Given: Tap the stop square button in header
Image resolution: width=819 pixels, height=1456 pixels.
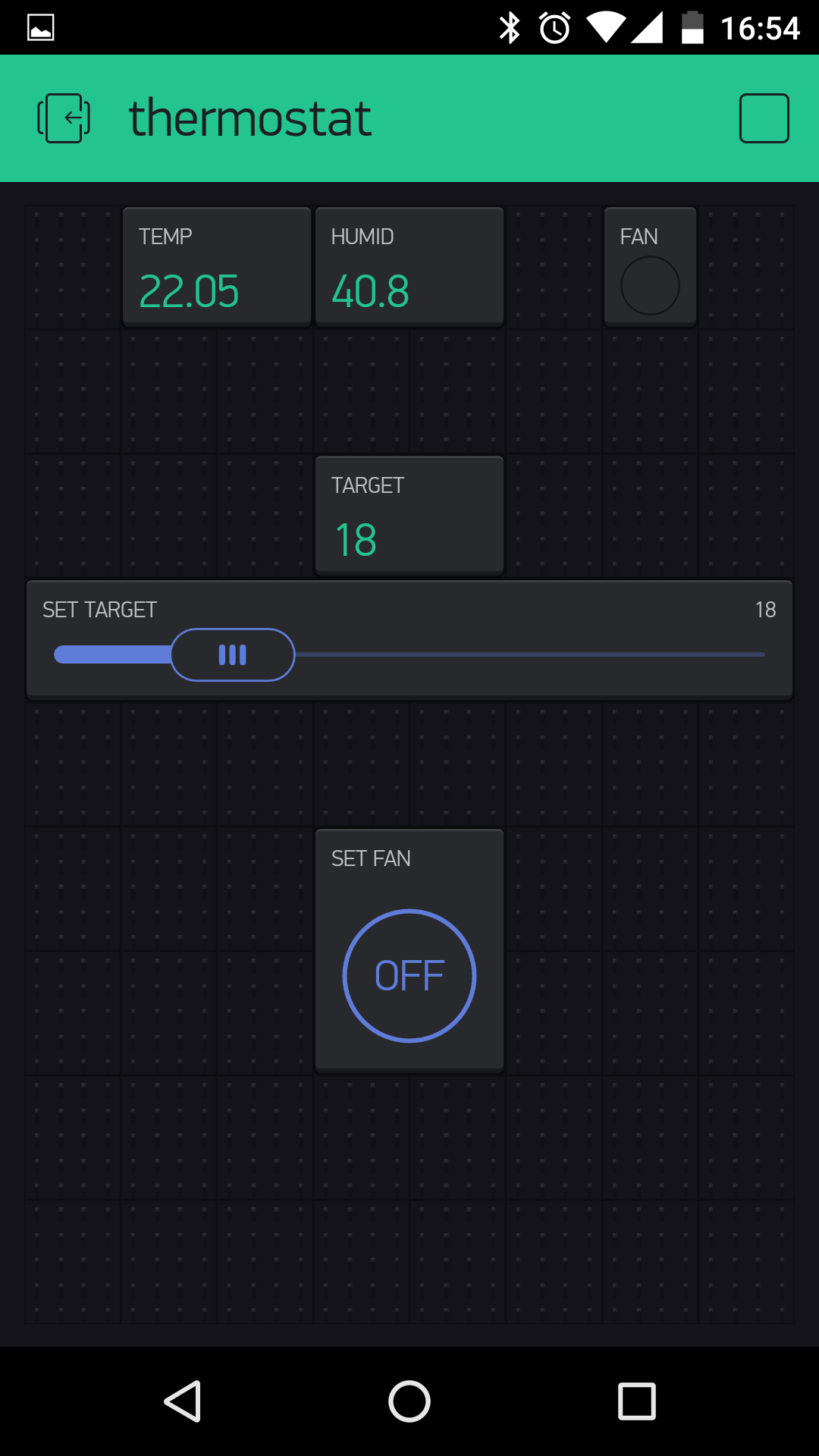Looking at the screenshot, I should click(x=764, y=118).
